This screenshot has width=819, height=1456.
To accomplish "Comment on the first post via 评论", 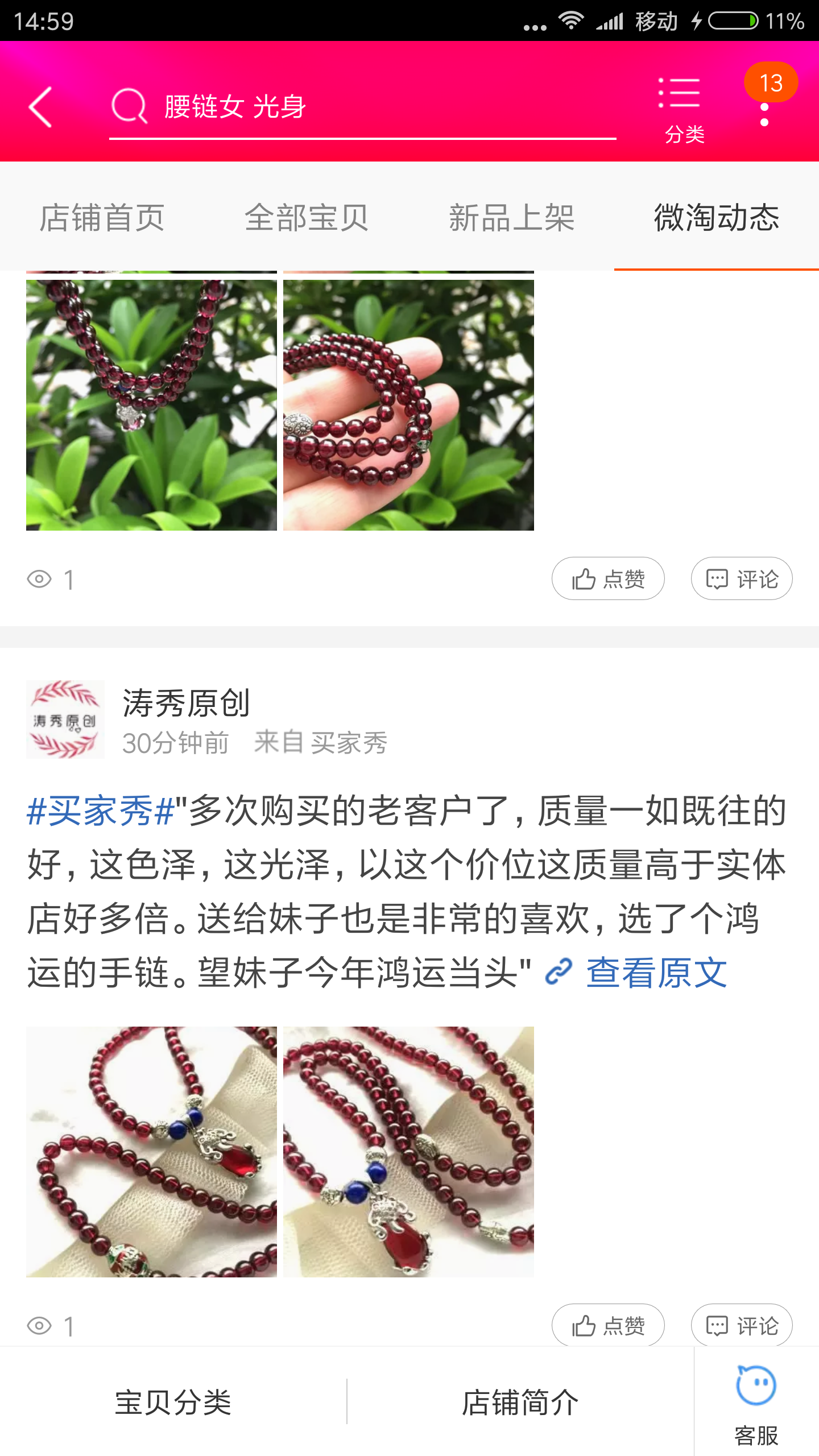I will pyautogui.click(x=741, y=579).
